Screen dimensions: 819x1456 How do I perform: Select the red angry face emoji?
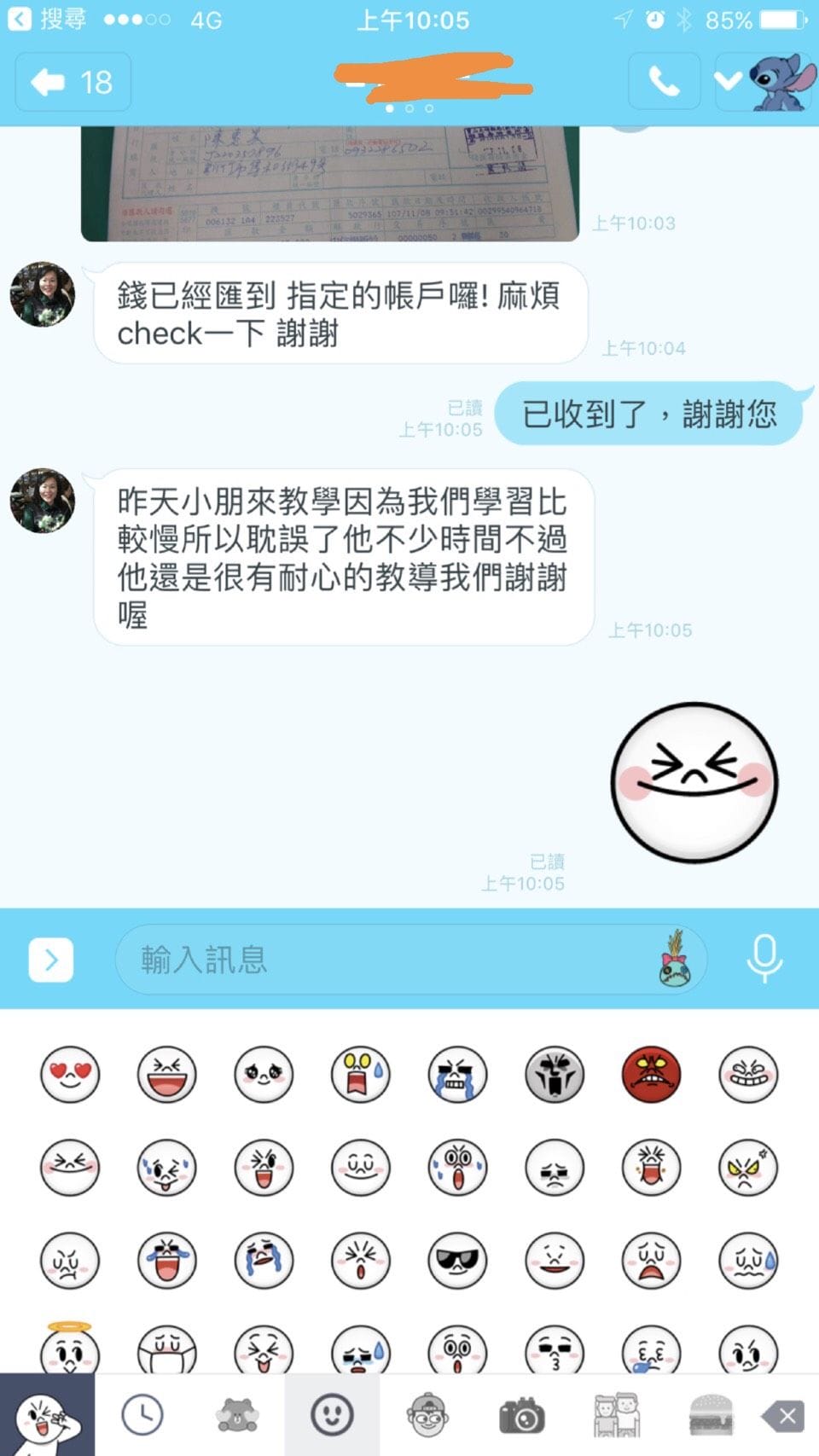pyautogui.click(x=651, y=1074)
